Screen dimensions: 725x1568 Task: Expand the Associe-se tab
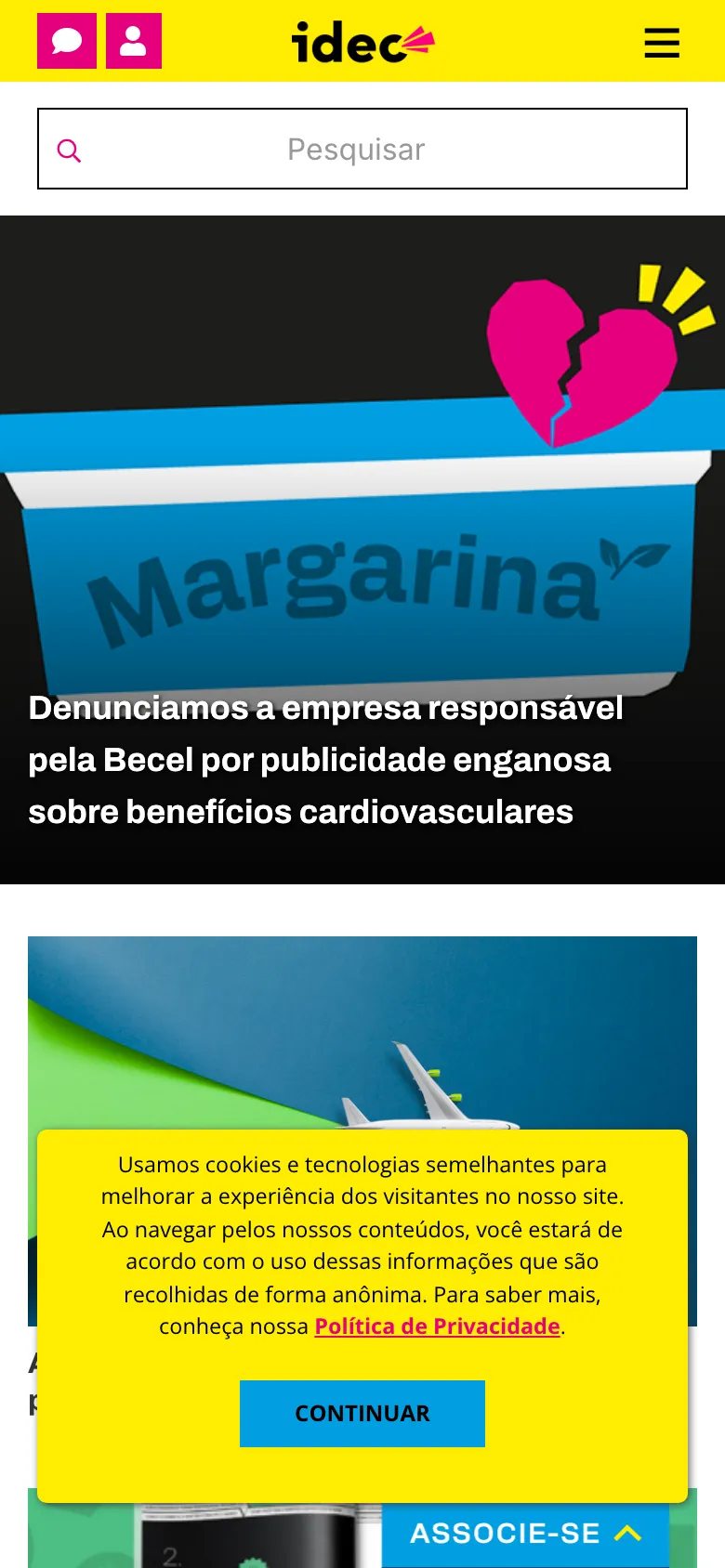525,1534
